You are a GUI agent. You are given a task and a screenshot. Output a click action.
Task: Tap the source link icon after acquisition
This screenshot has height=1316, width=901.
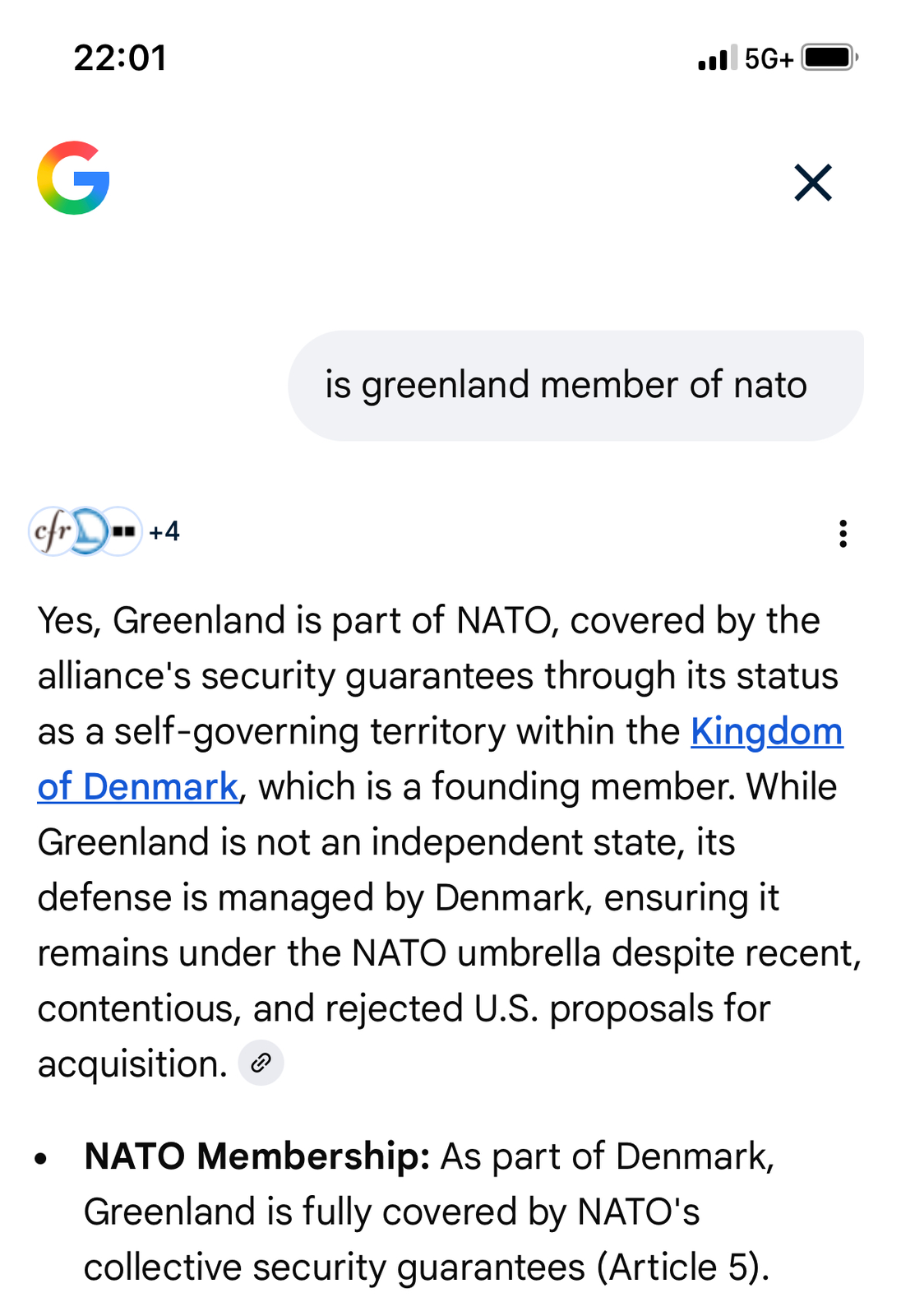pos(261,1063)
